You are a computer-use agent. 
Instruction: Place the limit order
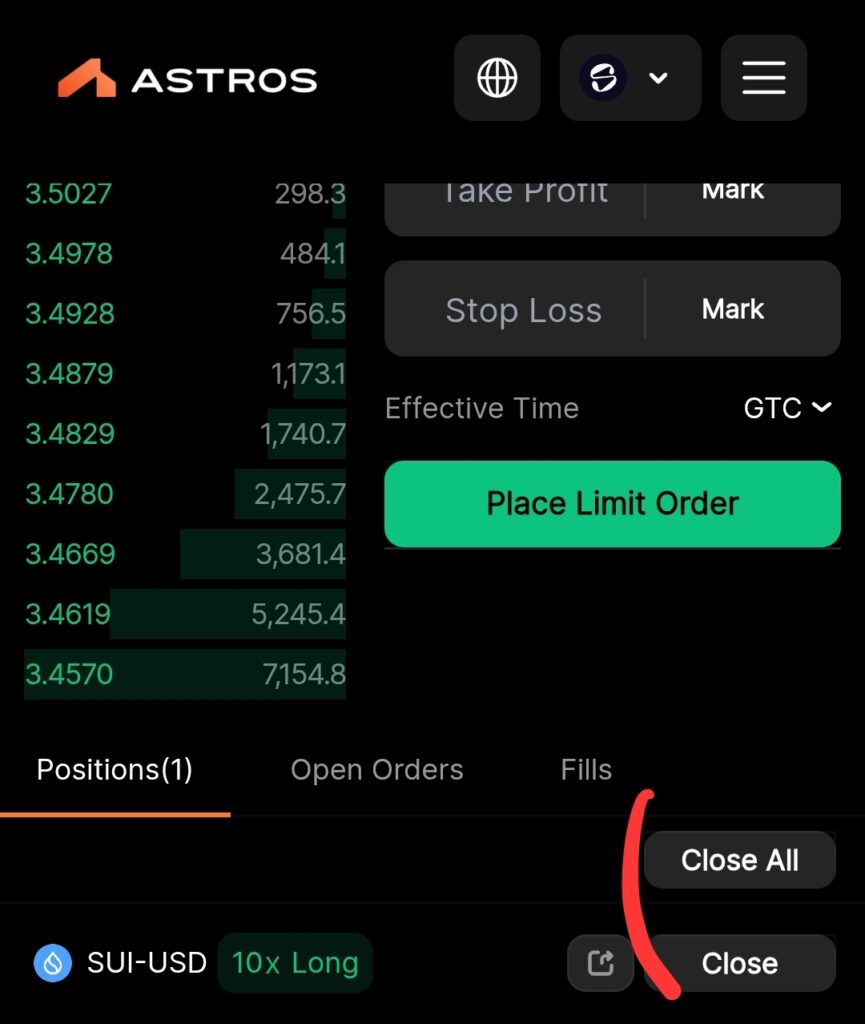tap(612, 504)
